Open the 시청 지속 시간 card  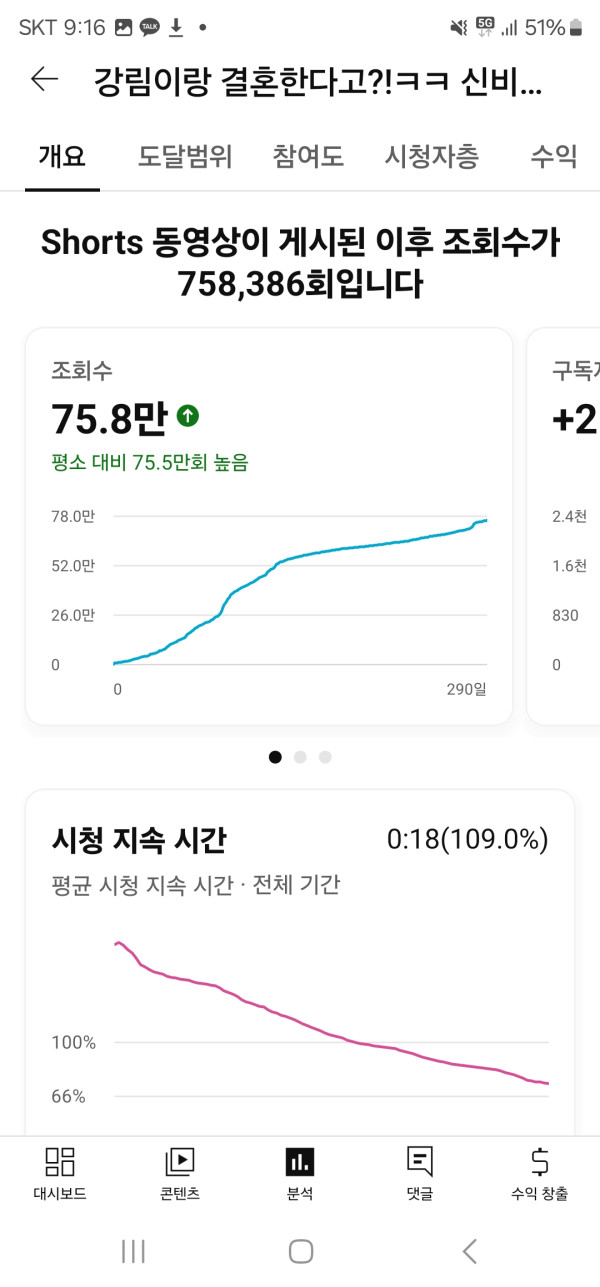[x=299, y=960]
